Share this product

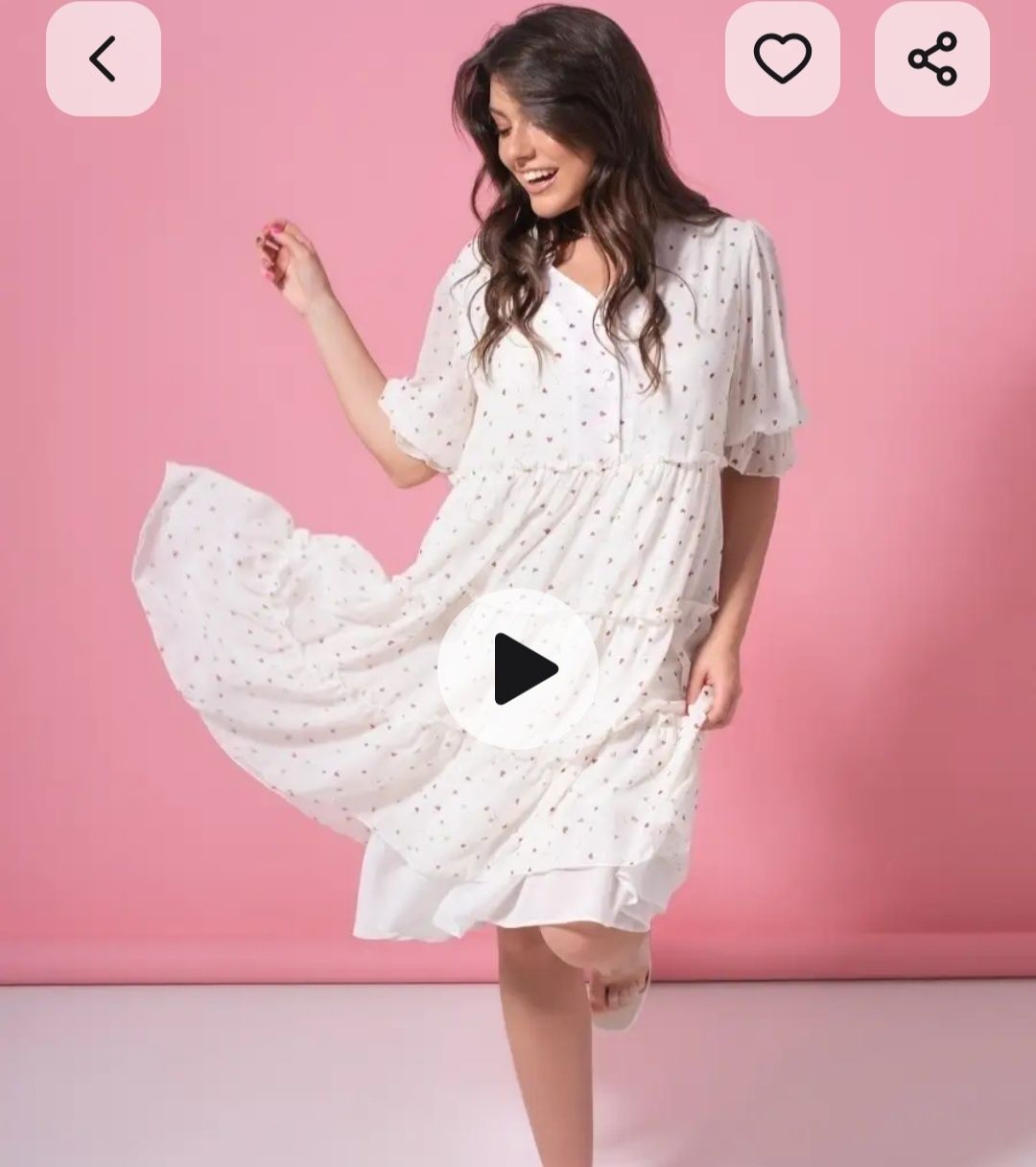pos(931,58)
